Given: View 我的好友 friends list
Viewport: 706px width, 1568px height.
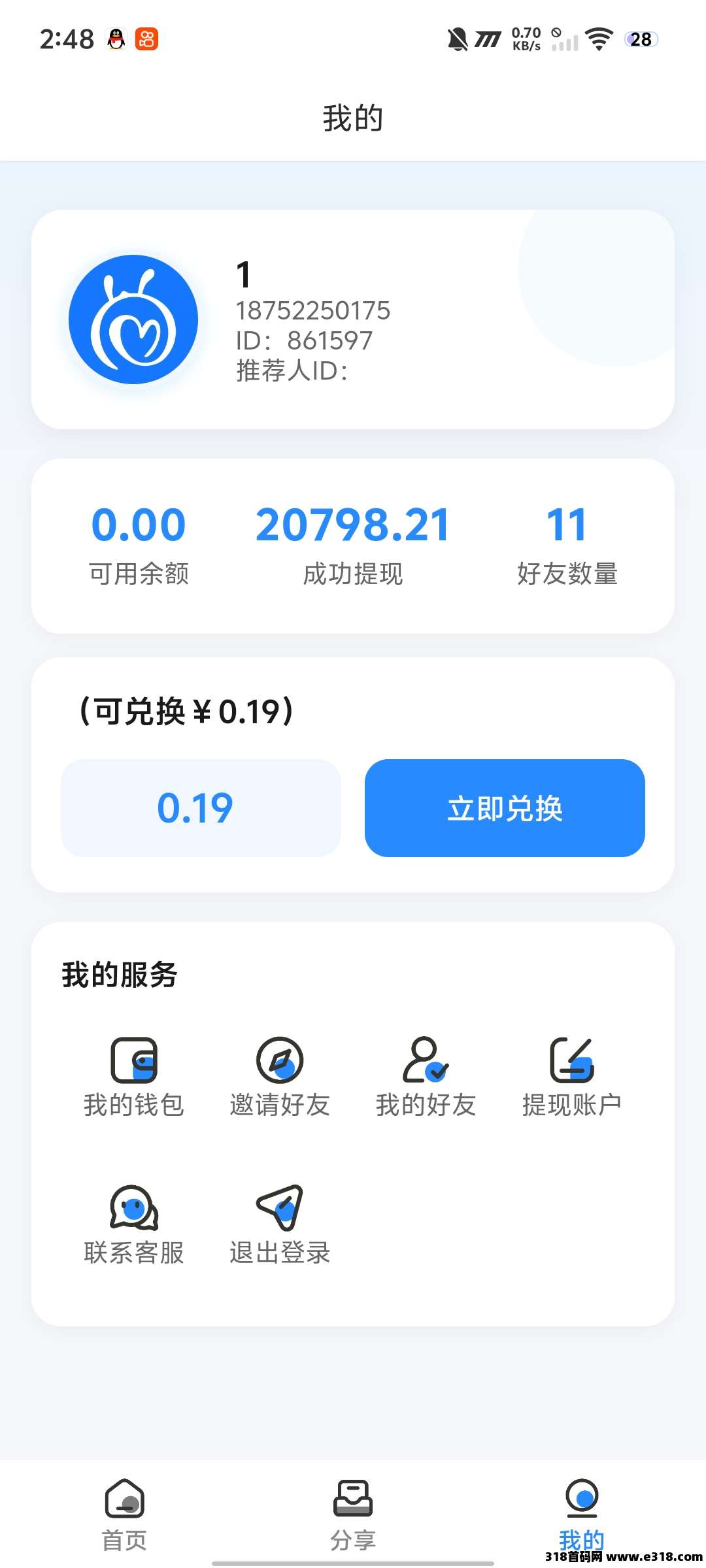Looking at the screenshot, I should coord(426,1077).
